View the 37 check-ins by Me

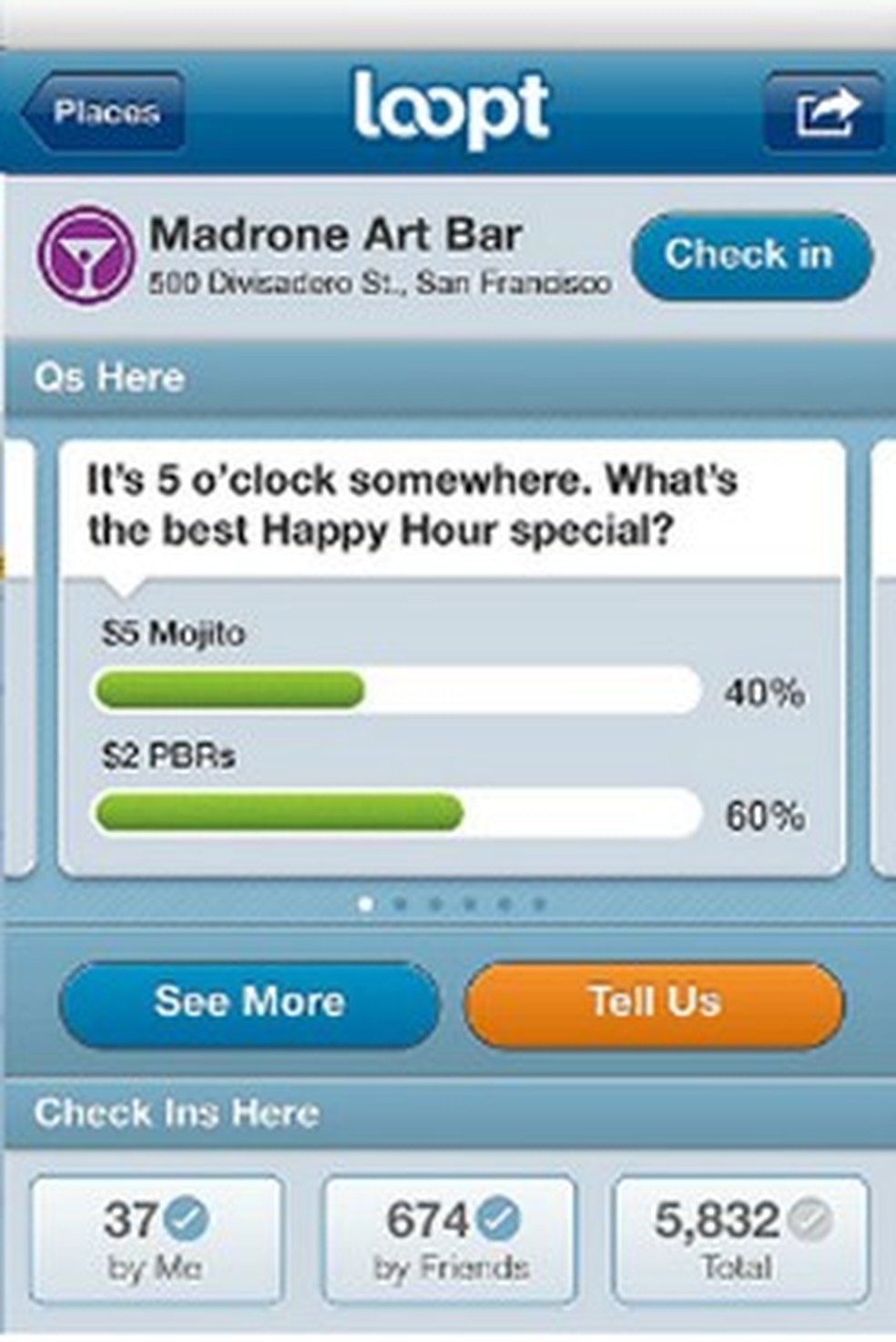point(157,1238)
